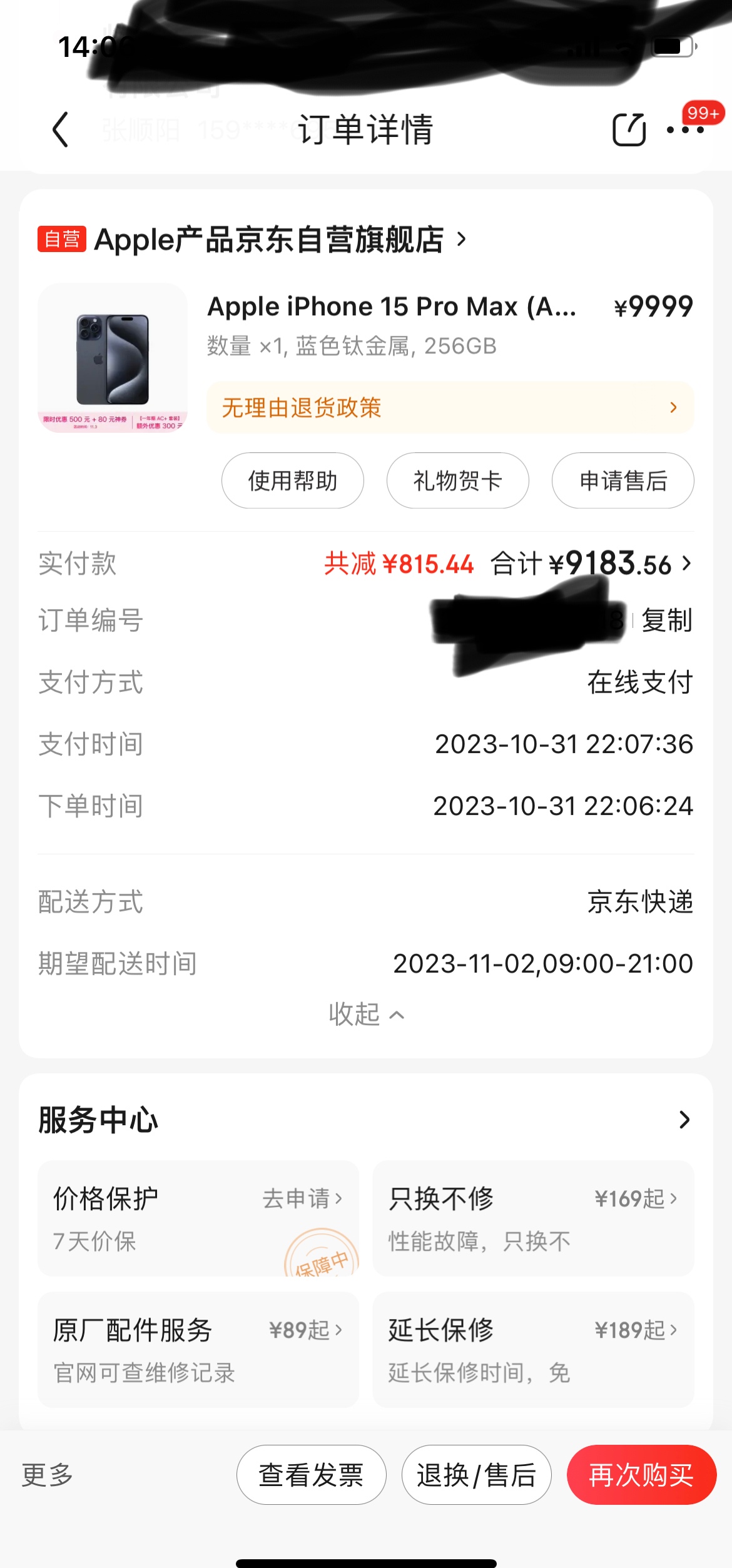Tap the 使用帮助 button
The height and width of the screenshot is (1568, 732).
click(292, 480)
